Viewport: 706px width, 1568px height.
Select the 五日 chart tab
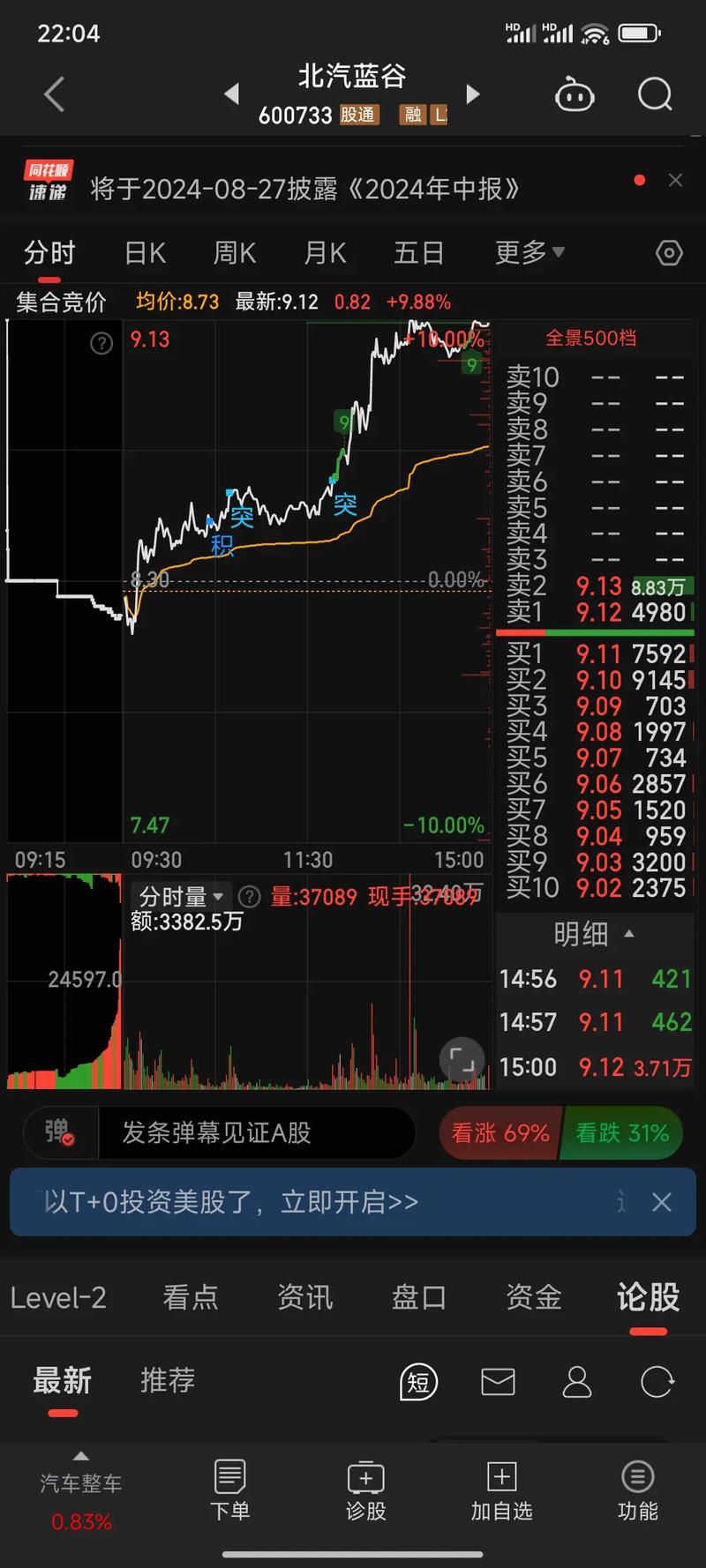click(418, 254)
